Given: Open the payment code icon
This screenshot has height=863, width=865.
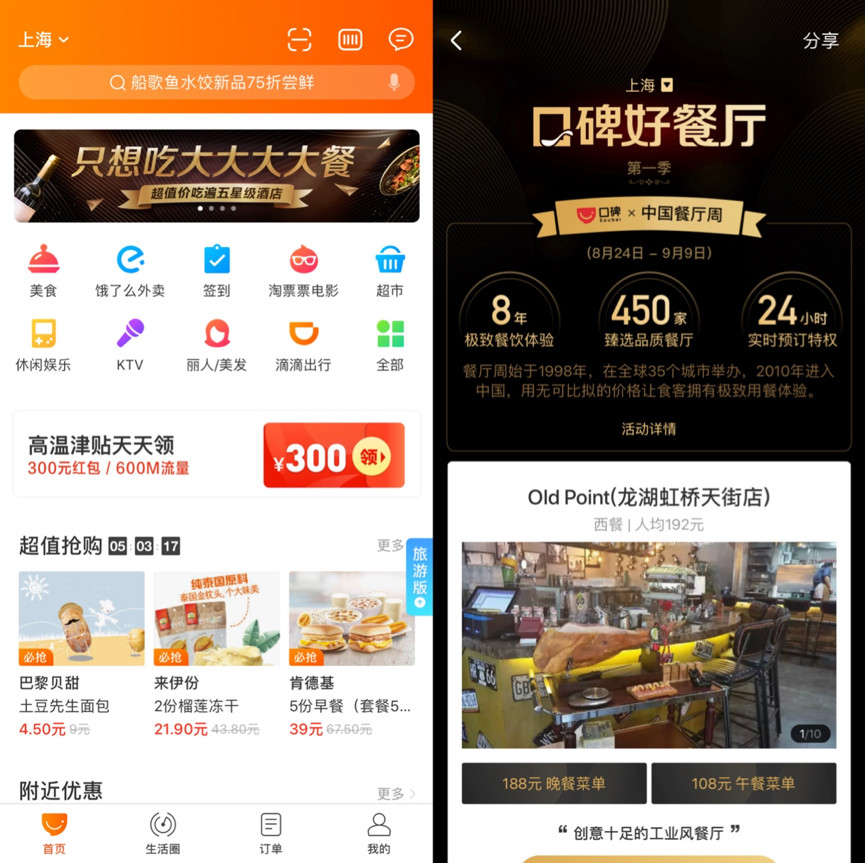Looking at the screenshot, I should coord(350,40).
